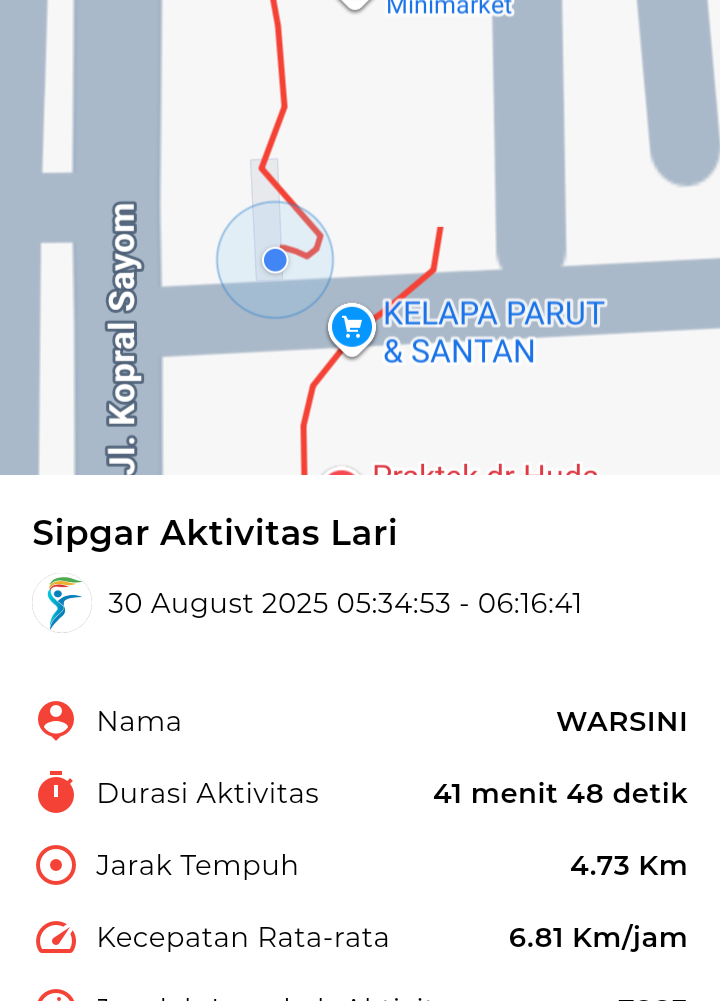The width and height of the screenshot is (720, 1001).
Task: Open the Praktek dr Huda map marker
Action: 341,472
